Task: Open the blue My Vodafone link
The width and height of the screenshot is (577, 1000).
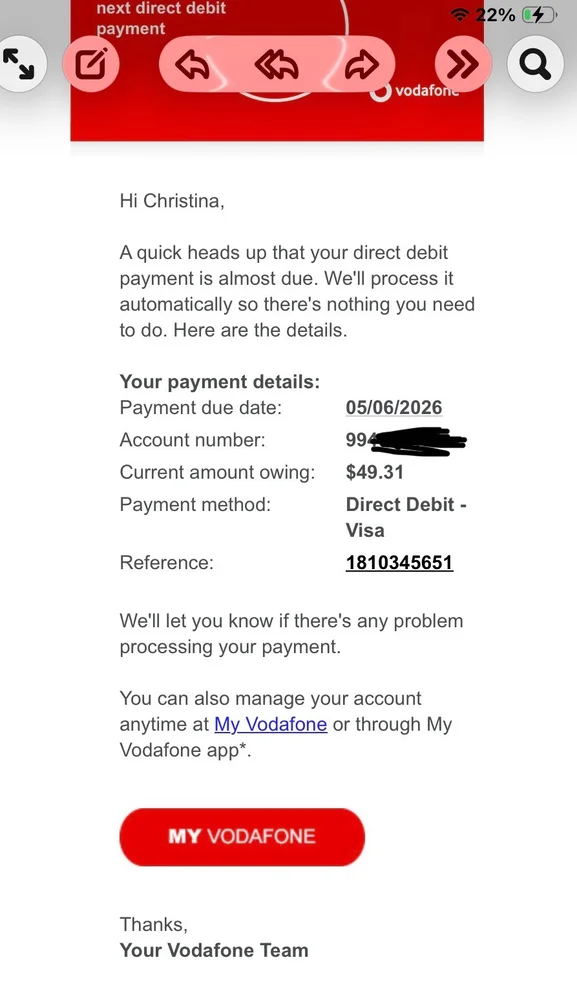Action: coord(271,724)
